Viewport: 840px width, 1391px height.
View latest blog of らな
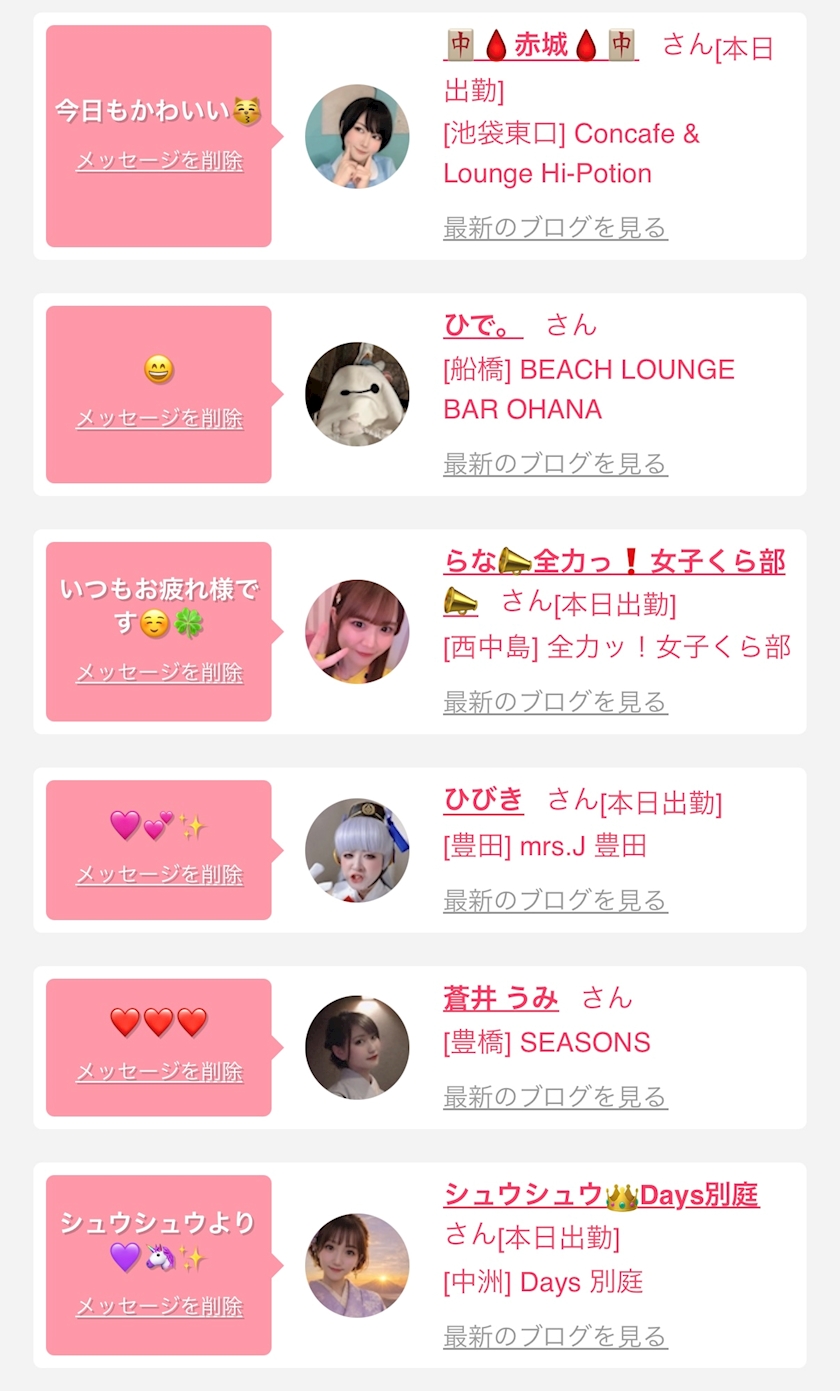[555, 702]
